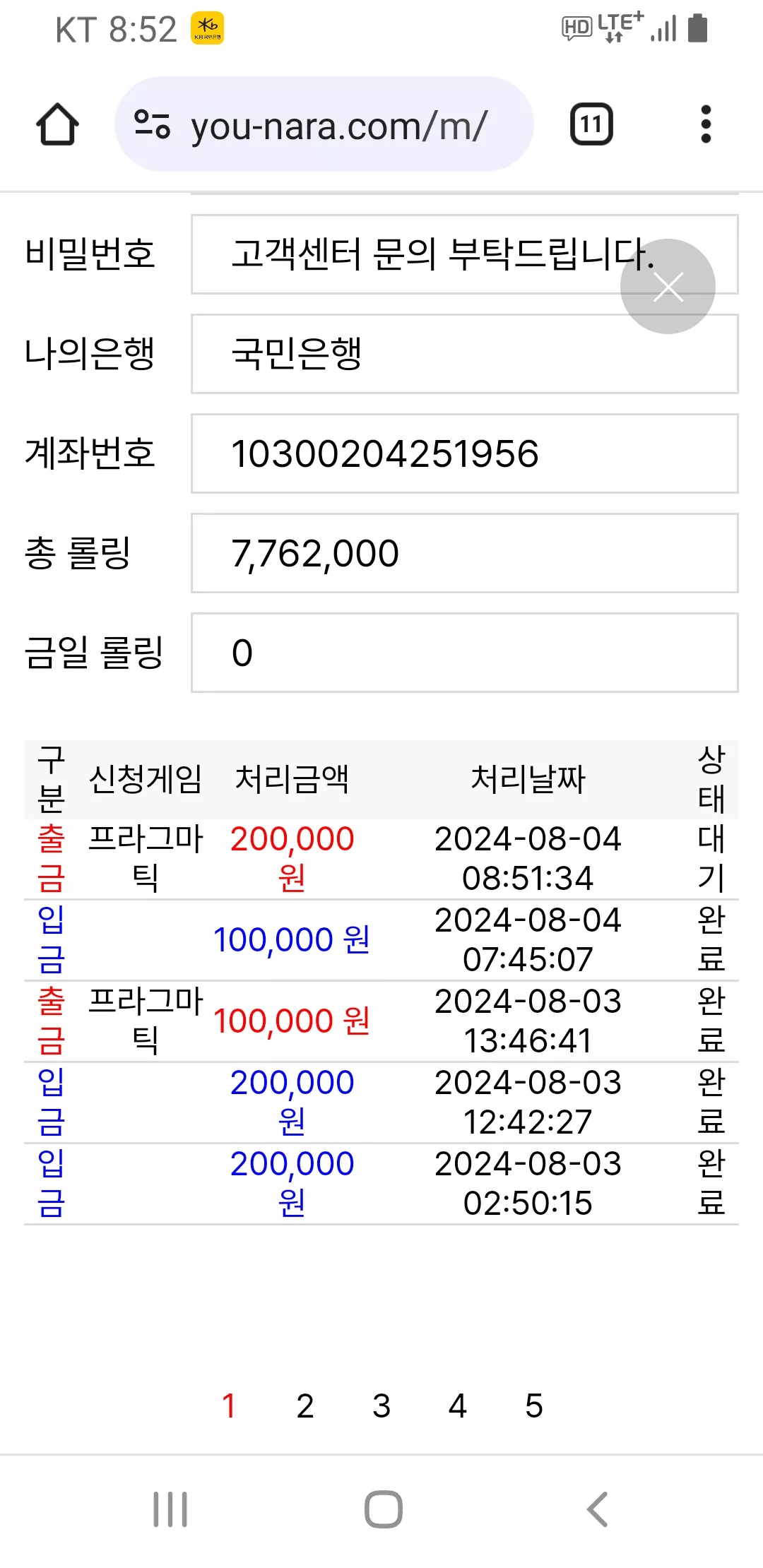The image size is (763, 1568).
Task: Open page 5 of the transaction list
Action: pos(534,1406)
